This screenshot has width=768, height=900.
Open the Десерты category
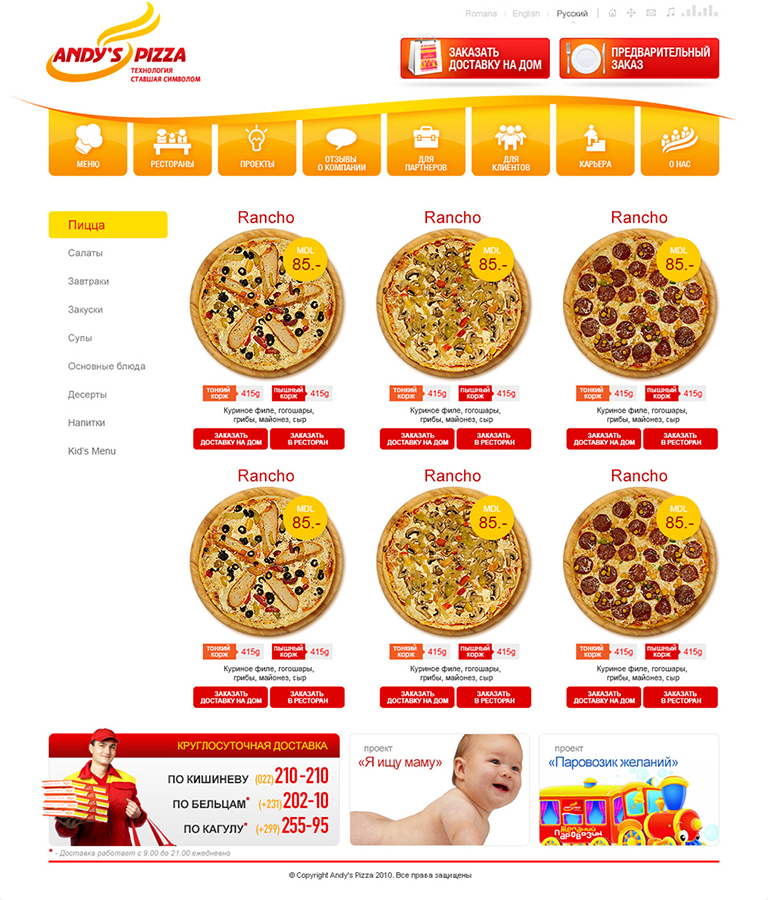click(x=87, y=394)
